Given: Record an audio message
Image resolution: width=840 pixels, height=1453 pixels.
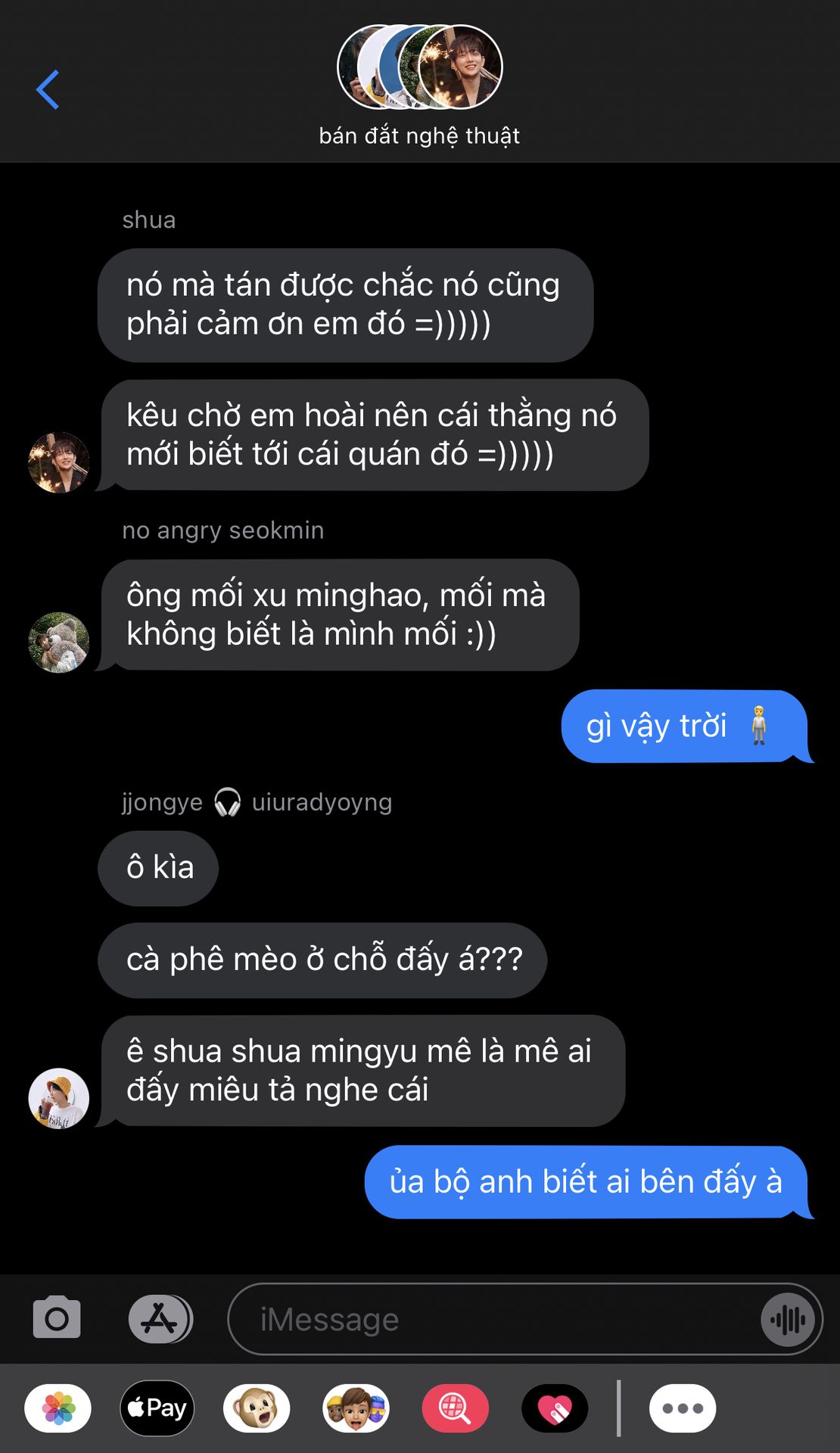Looking at the screenshot, I should (788, 1320).
